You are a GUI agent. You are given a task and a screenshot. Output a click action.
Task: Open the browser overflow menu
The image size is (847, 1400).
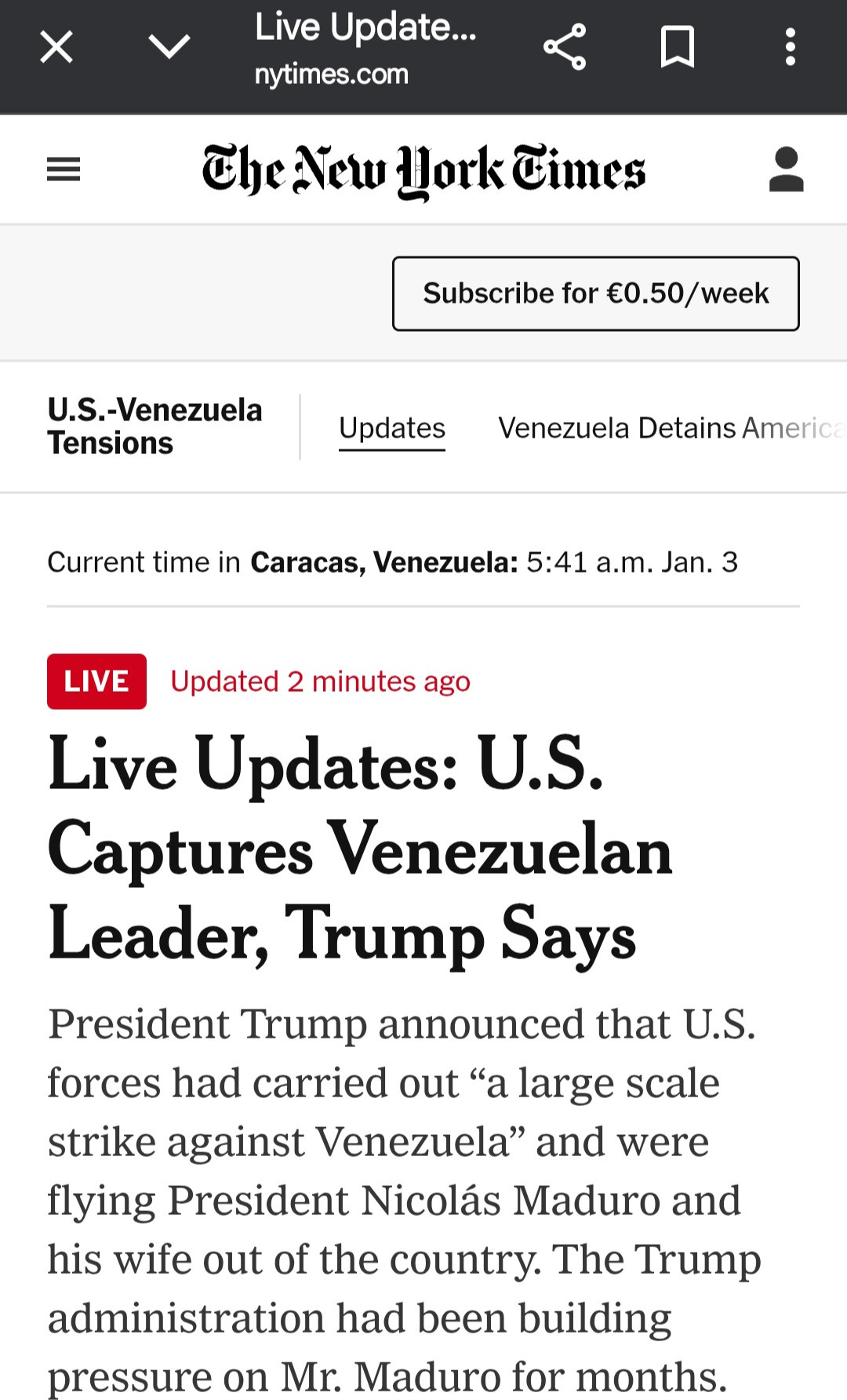[791, 47]
